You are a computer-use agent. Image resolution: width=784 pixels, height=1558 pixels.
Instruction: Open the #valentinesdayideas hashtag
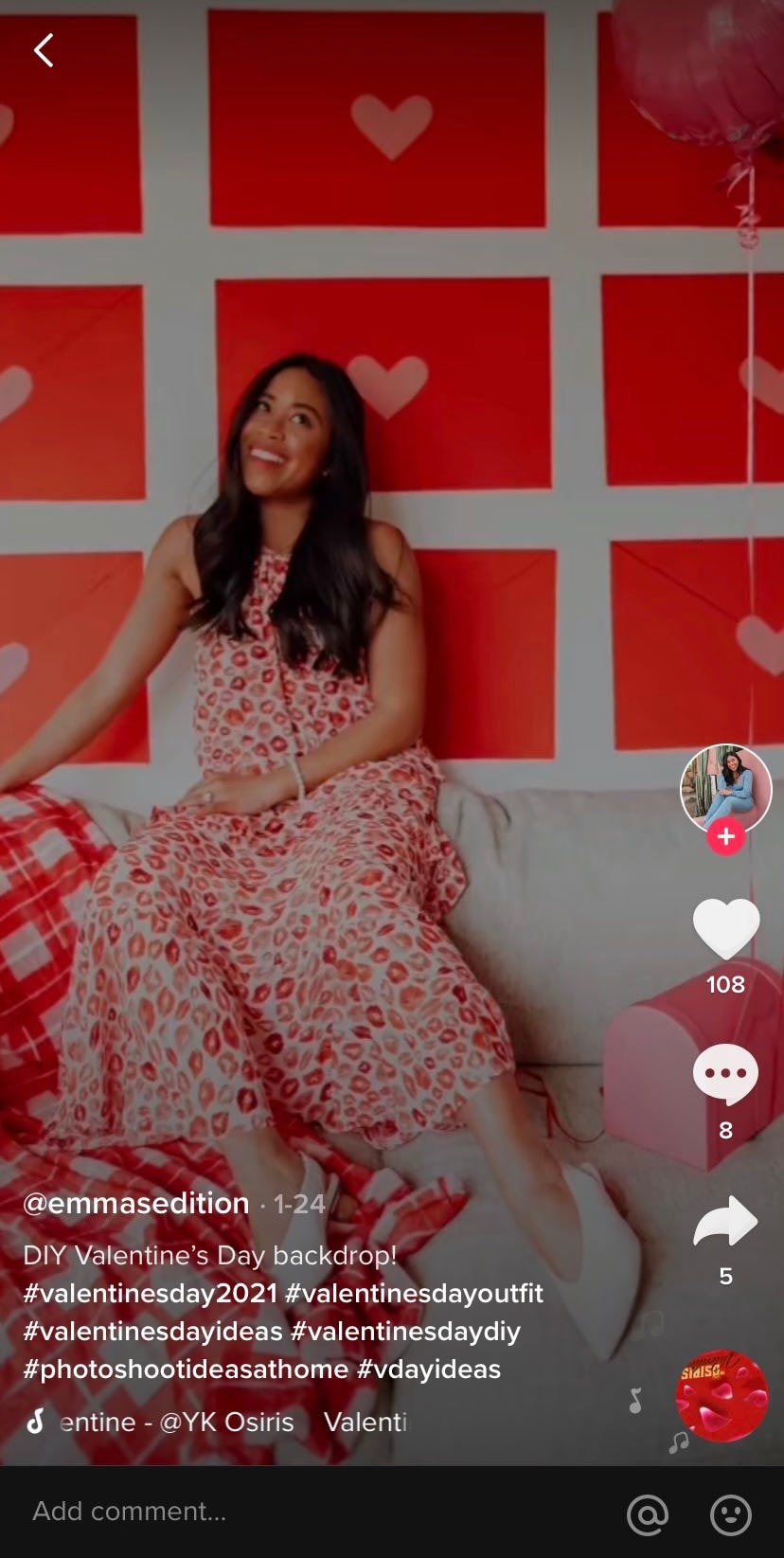point(153,1332)
